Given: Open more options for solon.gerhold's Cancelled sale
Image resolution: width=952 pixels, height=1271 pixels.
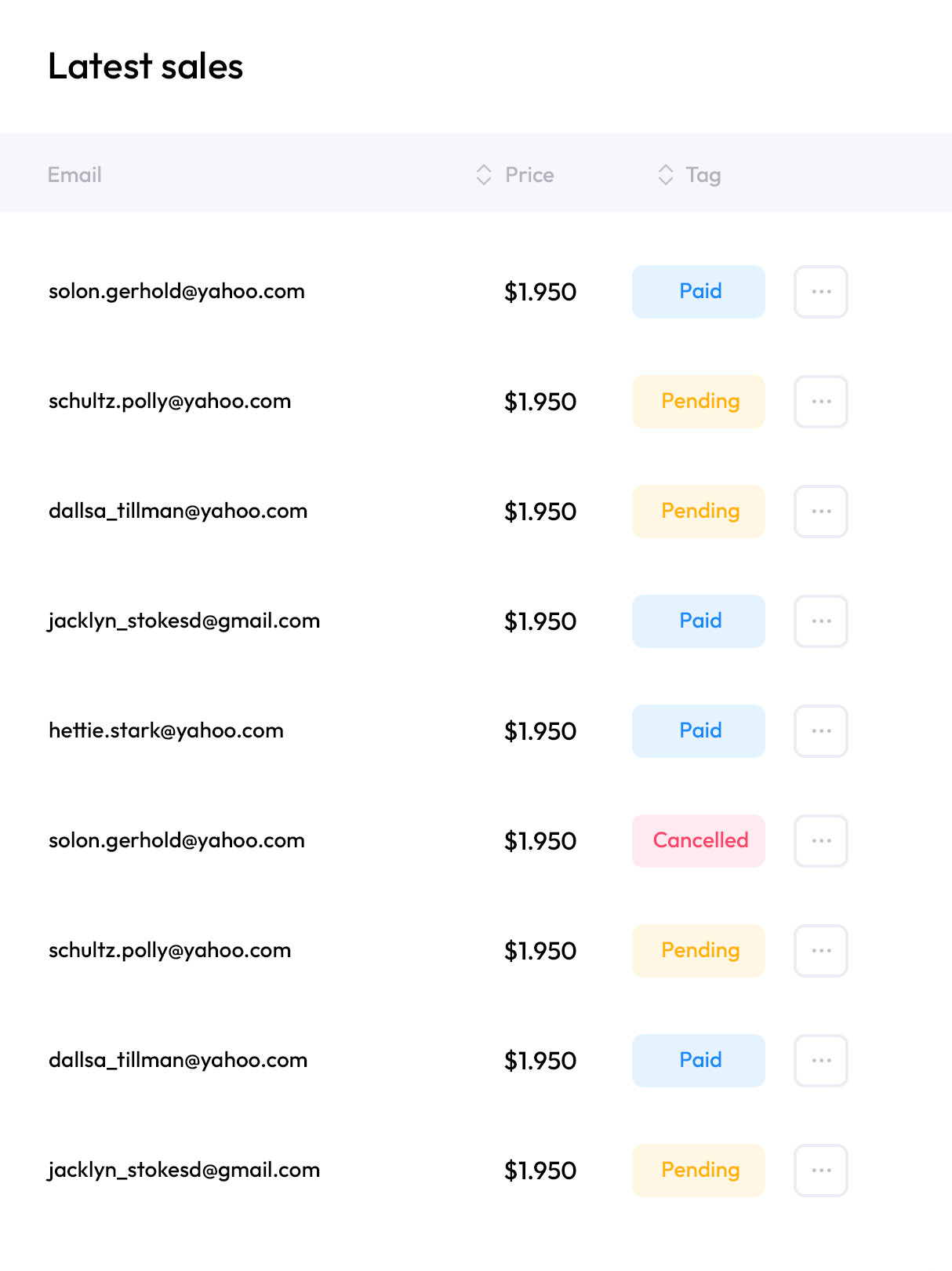Looking at the screenshot, I should click(x=820, y=841).
